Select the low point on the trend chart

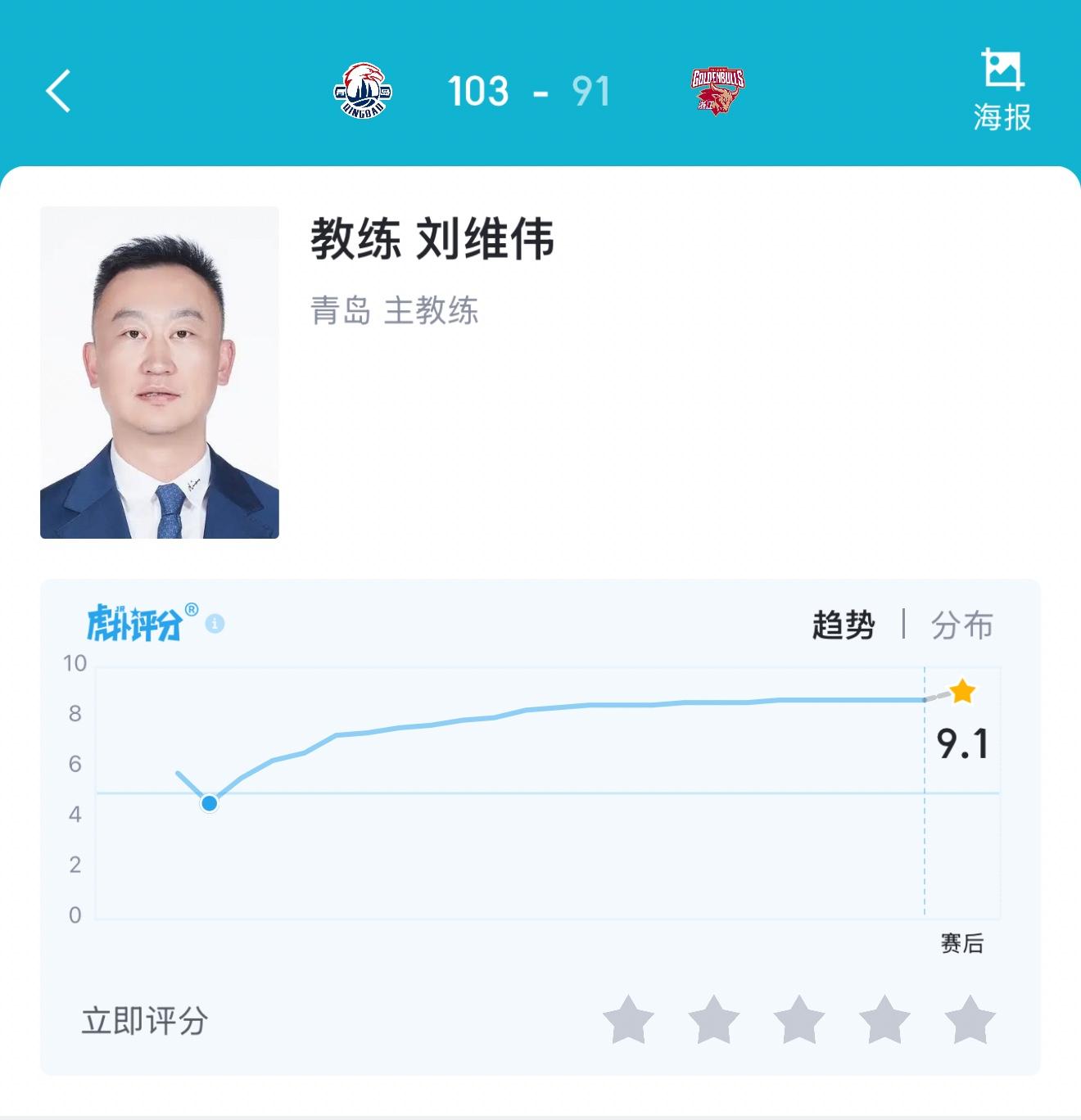(x=210, y=803)
